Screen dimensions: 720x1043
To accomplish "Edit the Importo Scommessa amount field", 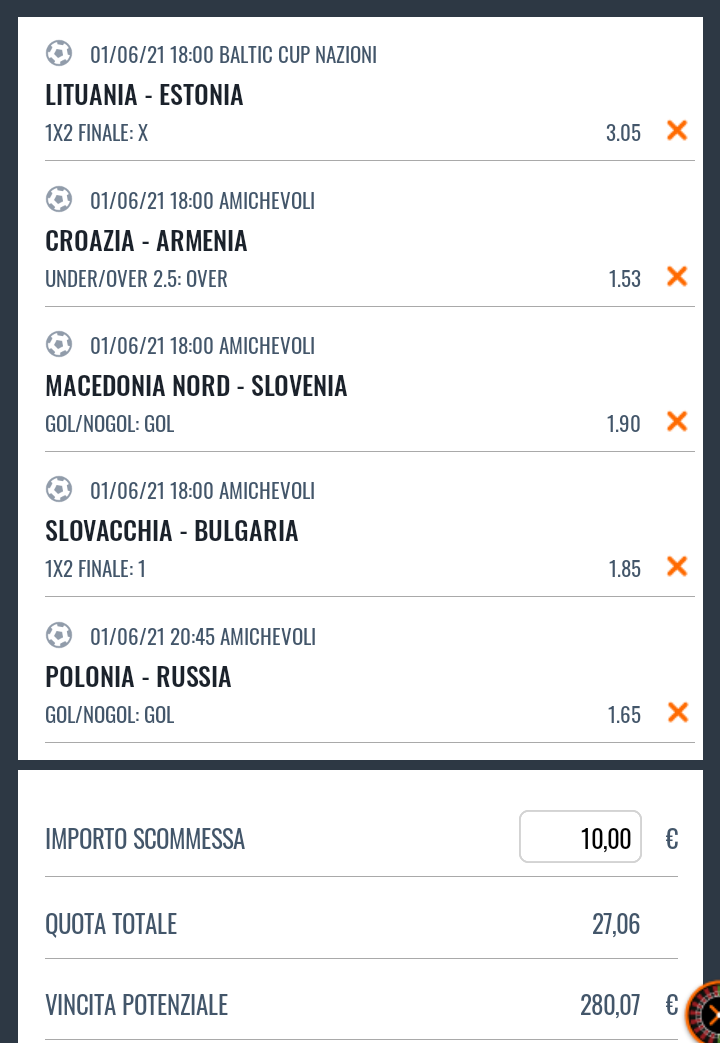I will (x=580, y=837).
